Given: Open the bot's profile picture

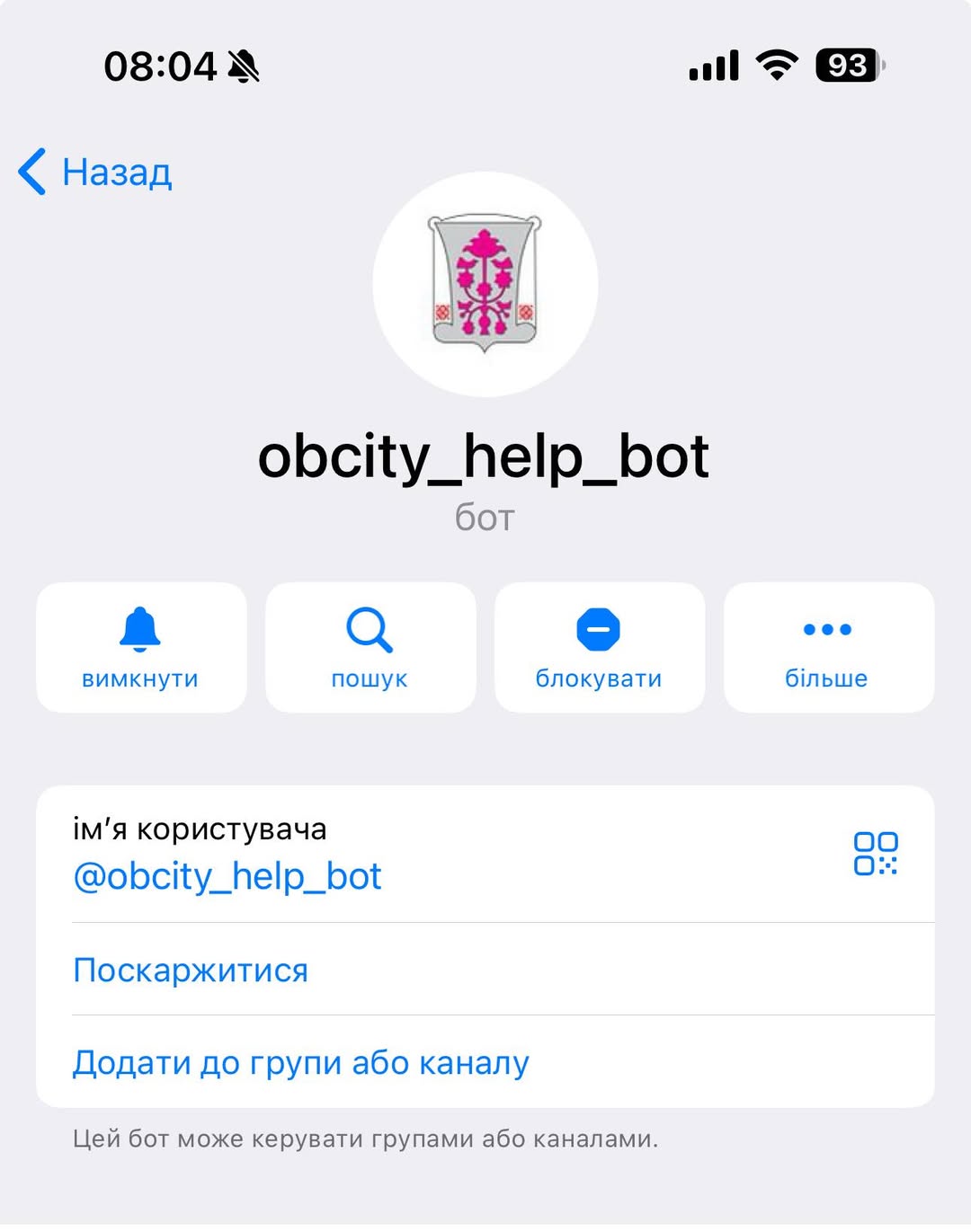Looking at the screenshot, I should [485, 284].
